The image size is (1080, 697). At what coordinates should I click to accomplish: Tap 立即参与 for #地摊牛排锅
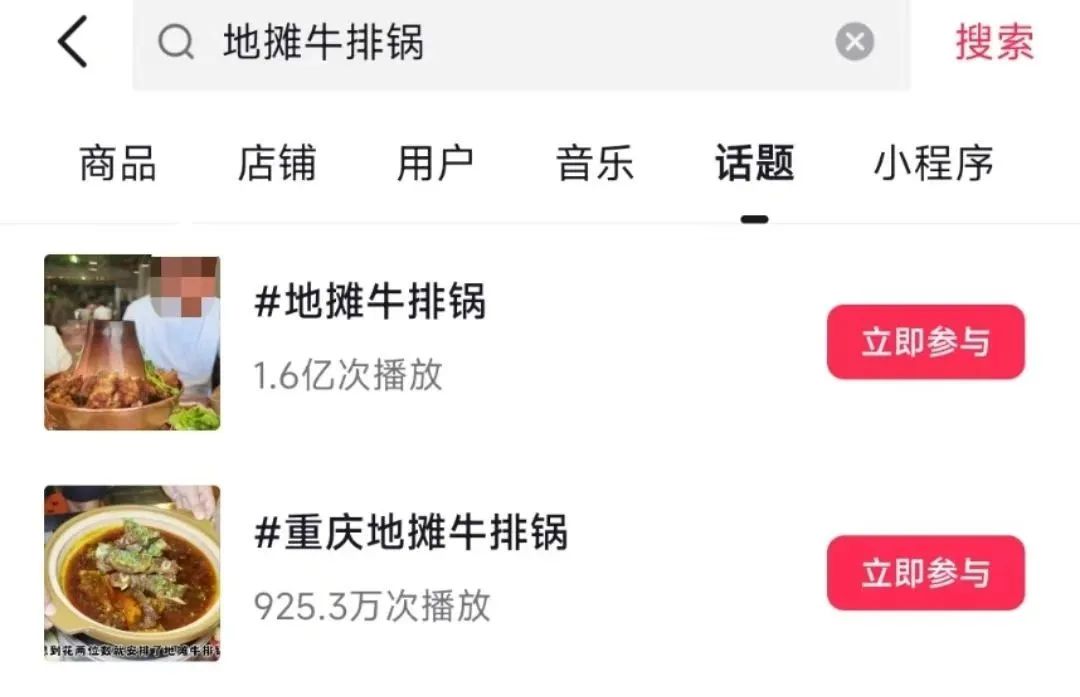tap(925, 342)
